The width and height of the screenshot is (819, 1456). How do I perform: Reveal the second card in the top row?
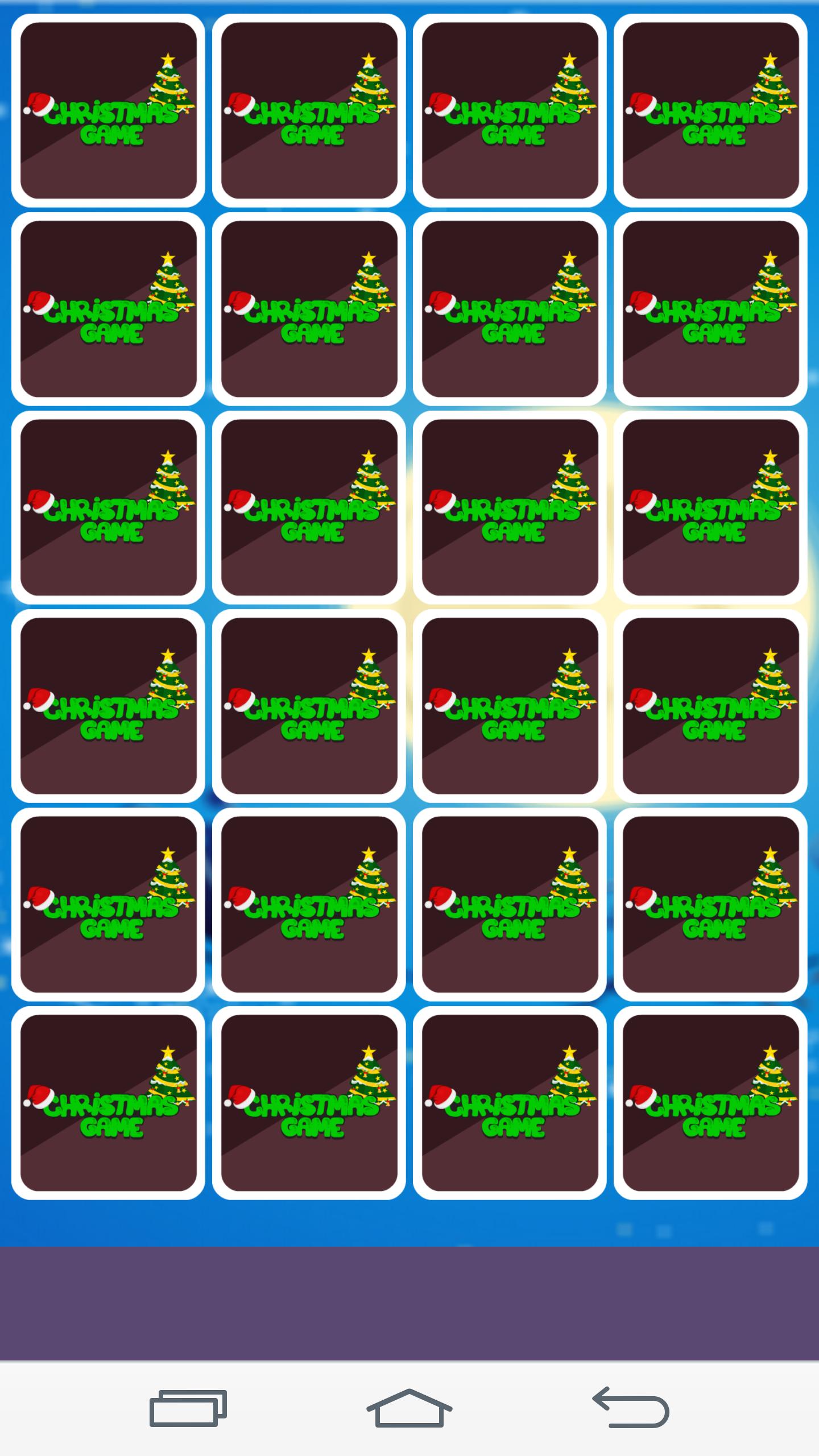point(310,111)
